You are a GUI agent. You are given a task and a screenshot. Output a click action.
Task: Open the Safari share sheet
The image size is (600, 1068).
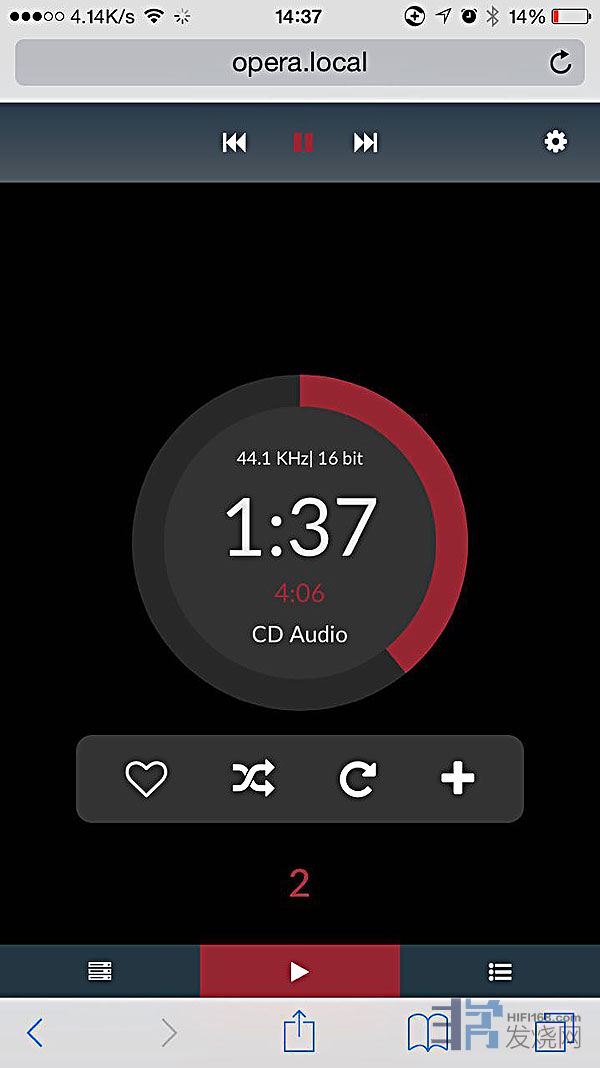[299, 1031]
